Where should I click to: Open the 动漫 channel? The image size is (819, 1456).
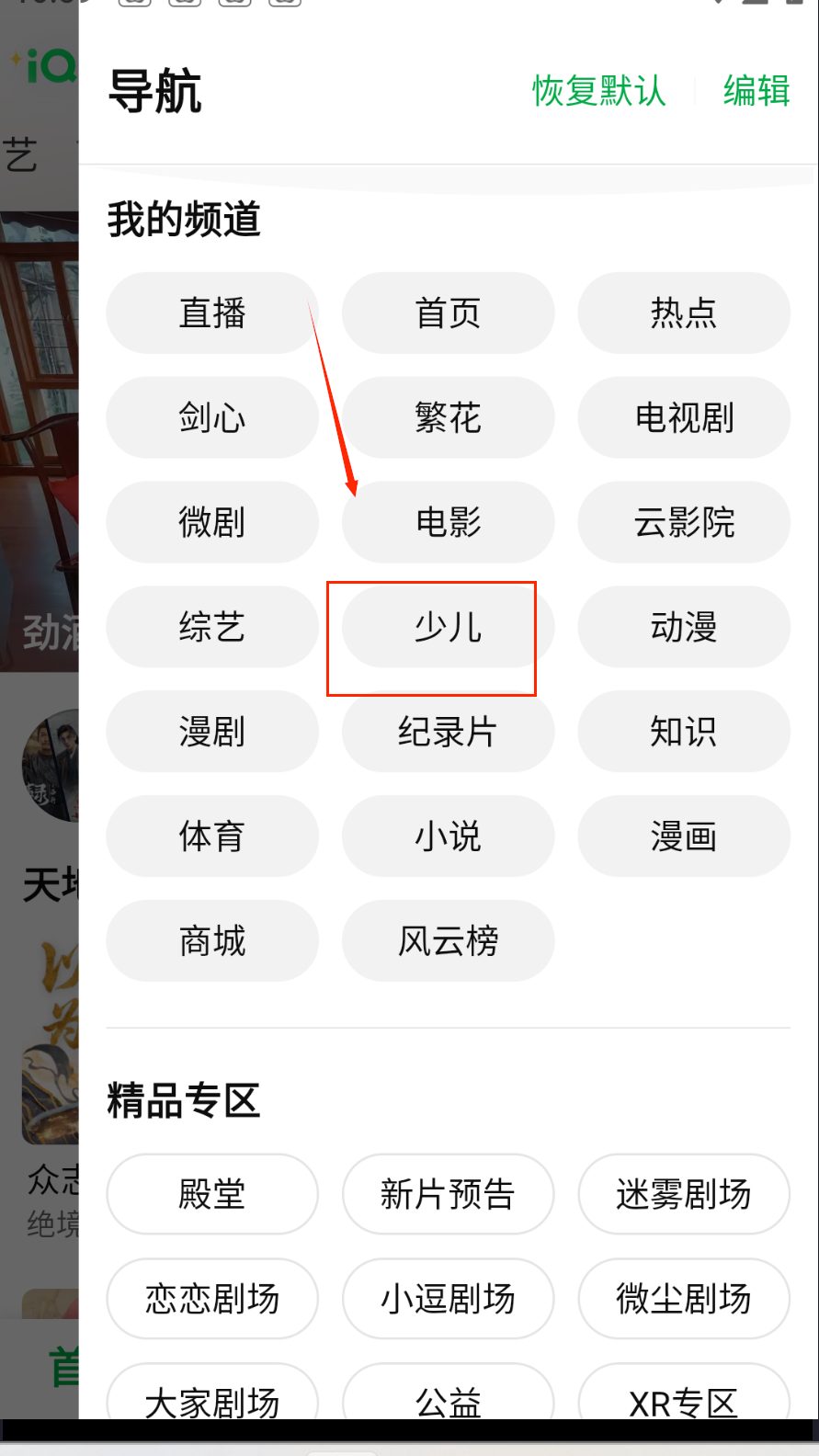point(683,627)
